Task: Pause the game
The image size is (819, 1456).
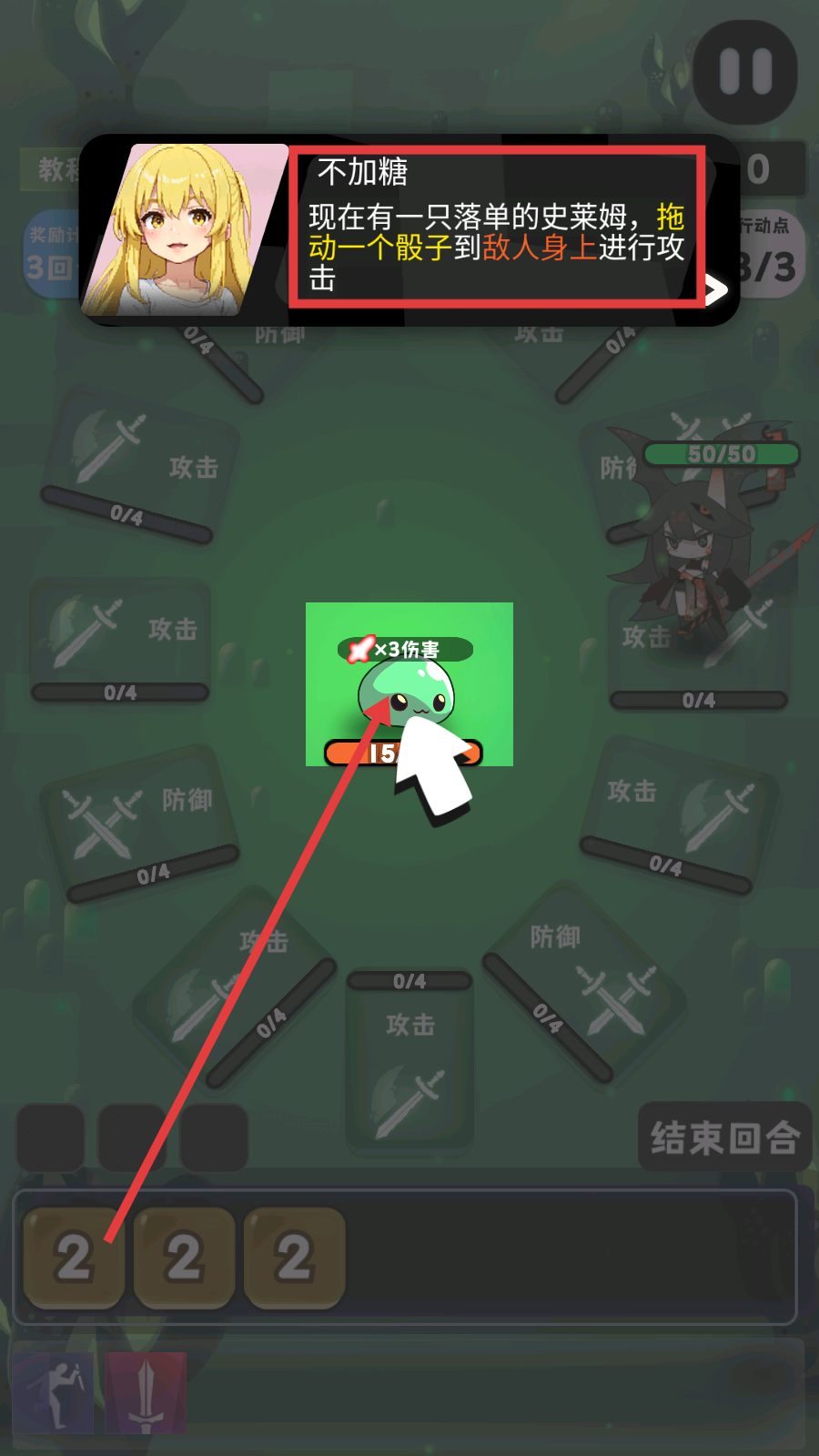Action: pos(745,72)
